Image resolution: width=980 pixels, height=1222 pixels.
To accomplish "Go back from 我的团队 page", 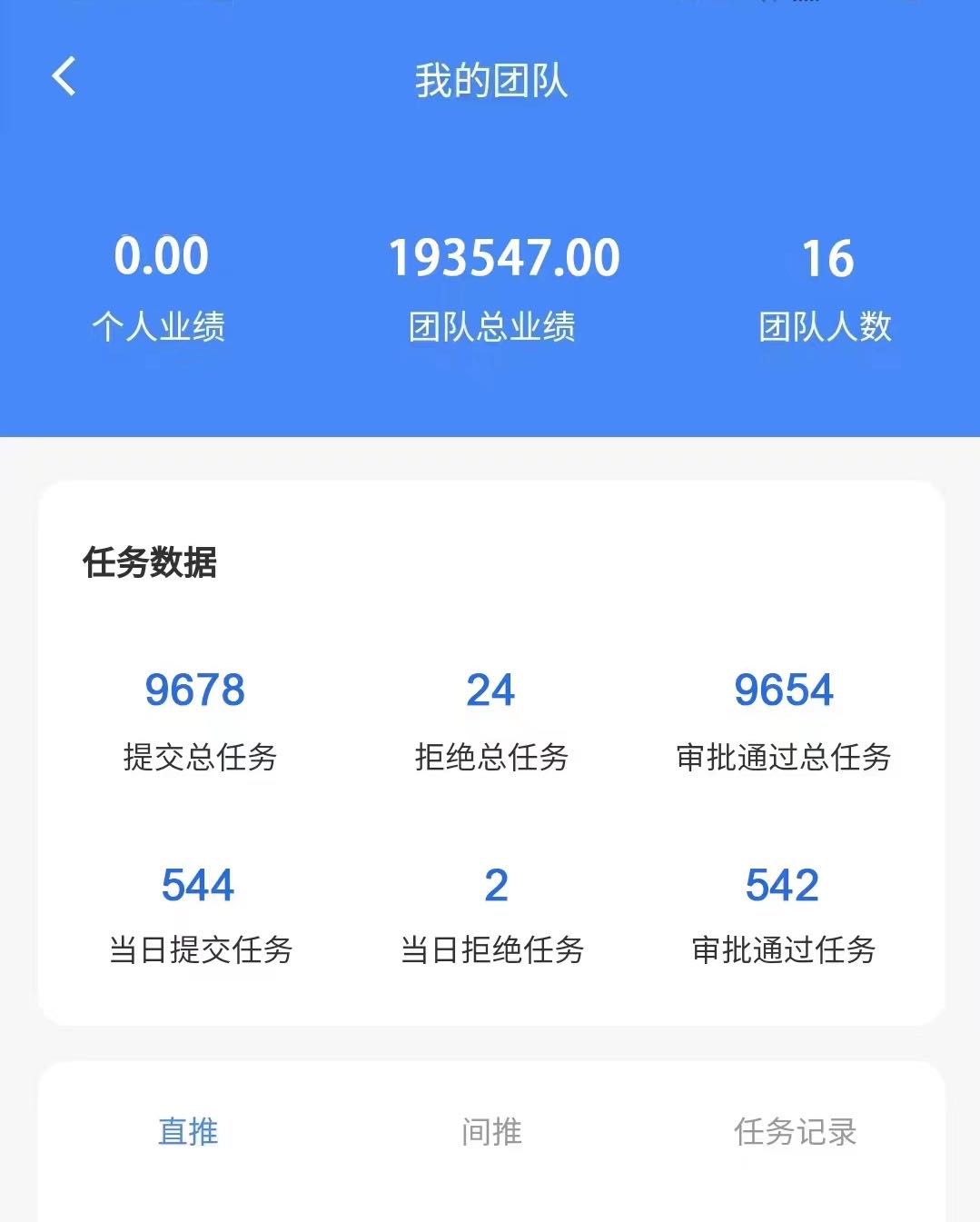I will (x=64, y=77).
